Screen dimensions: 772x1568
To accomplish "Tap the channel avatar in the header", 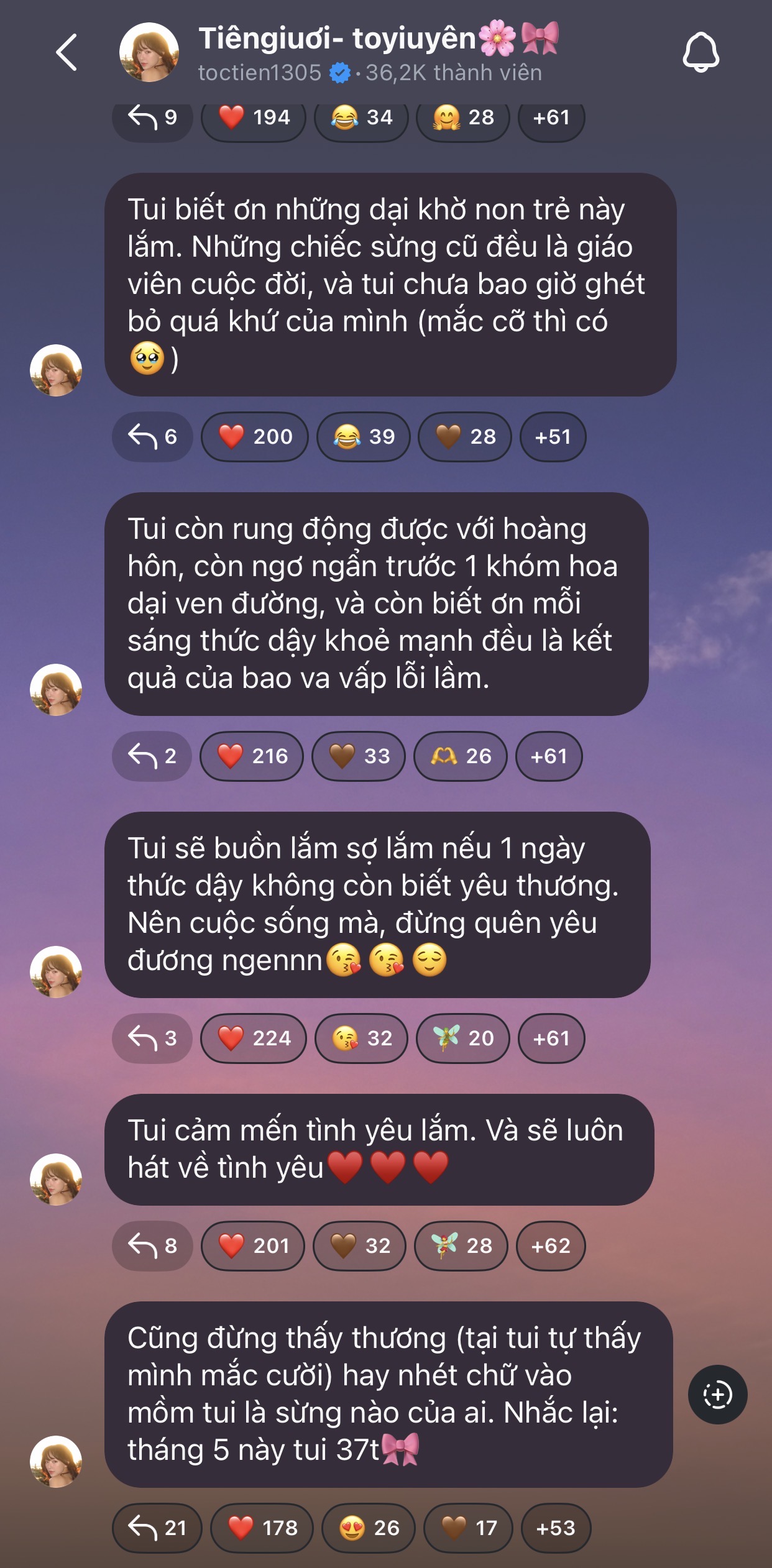I will [x=149, y=53].
